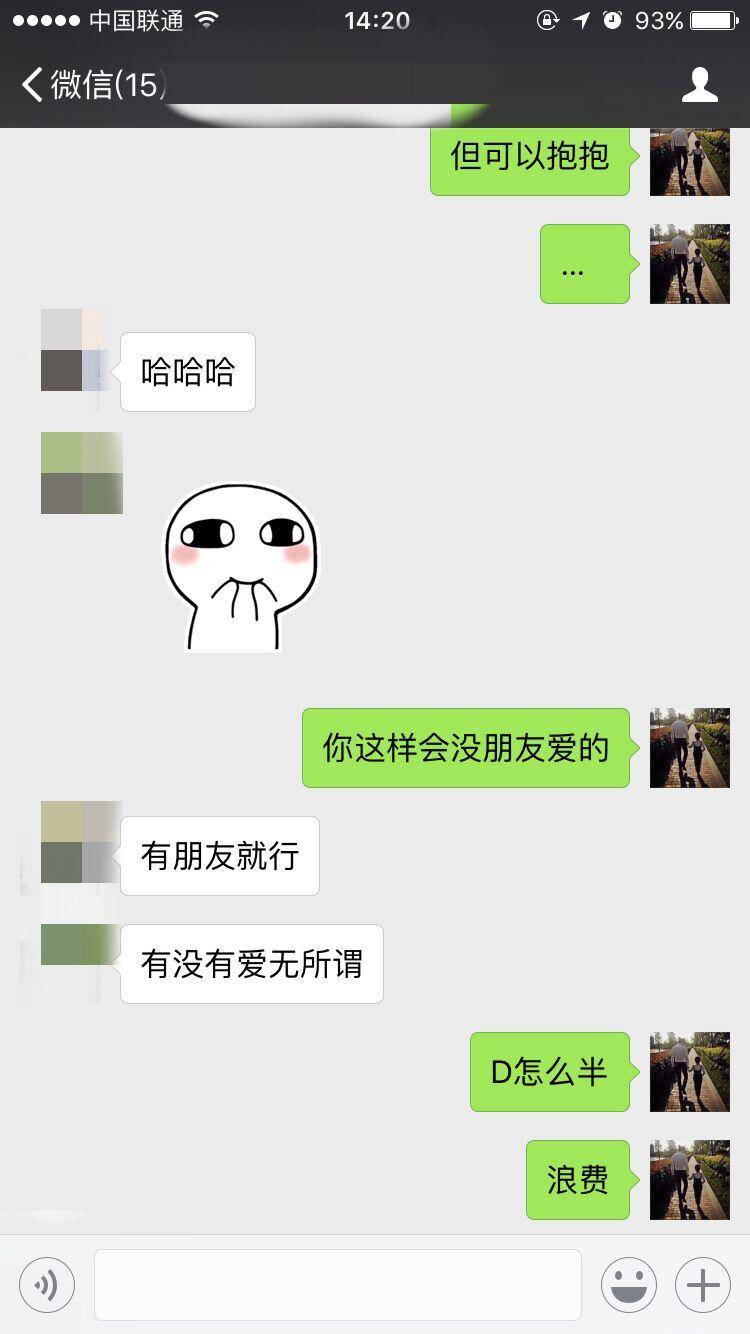The height and width of the screenshot is (1334, 750).
Task: Switch to voice message input
Action: 47,1284
